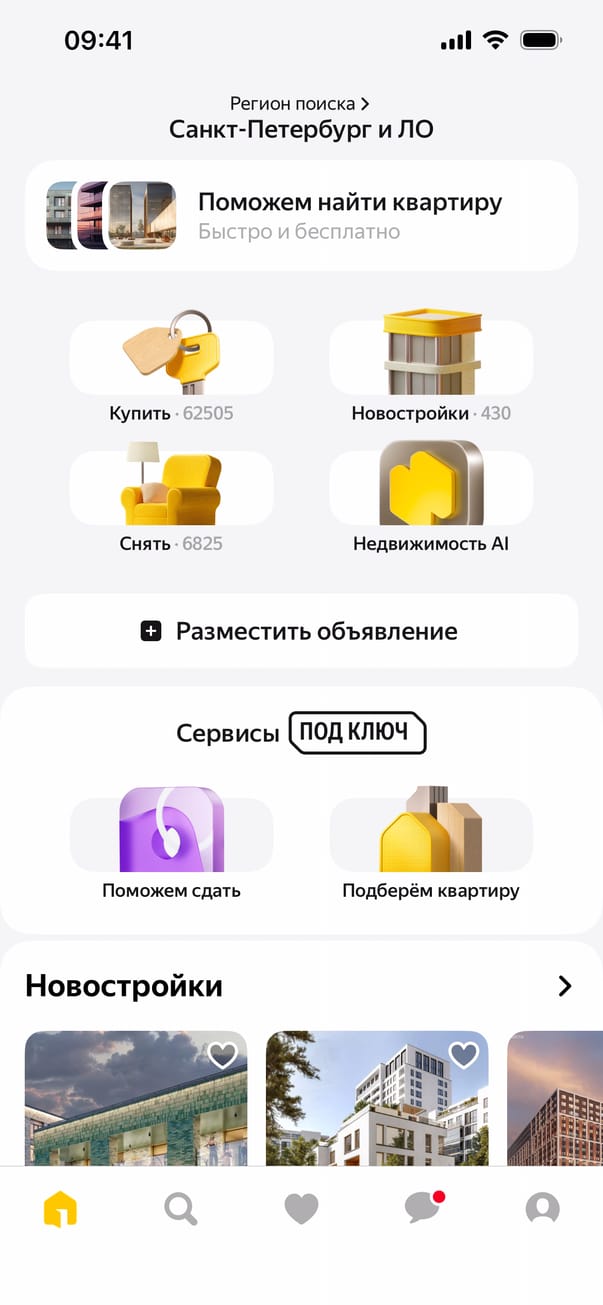Viewport: 603px width, 1305px height.
Task: Tap 'Разместить объявление' button
Action: pyautogui.click(x=301, y=631)
